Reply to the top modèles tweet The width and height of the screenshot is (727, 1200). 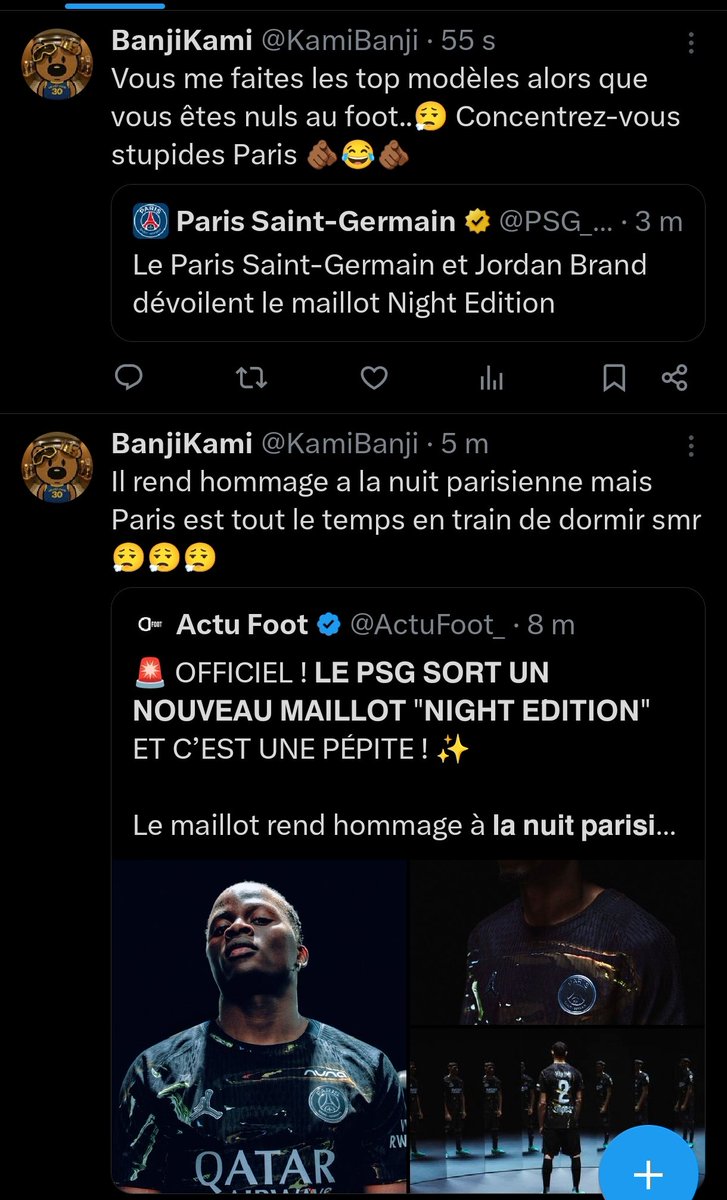pos(129,377)
